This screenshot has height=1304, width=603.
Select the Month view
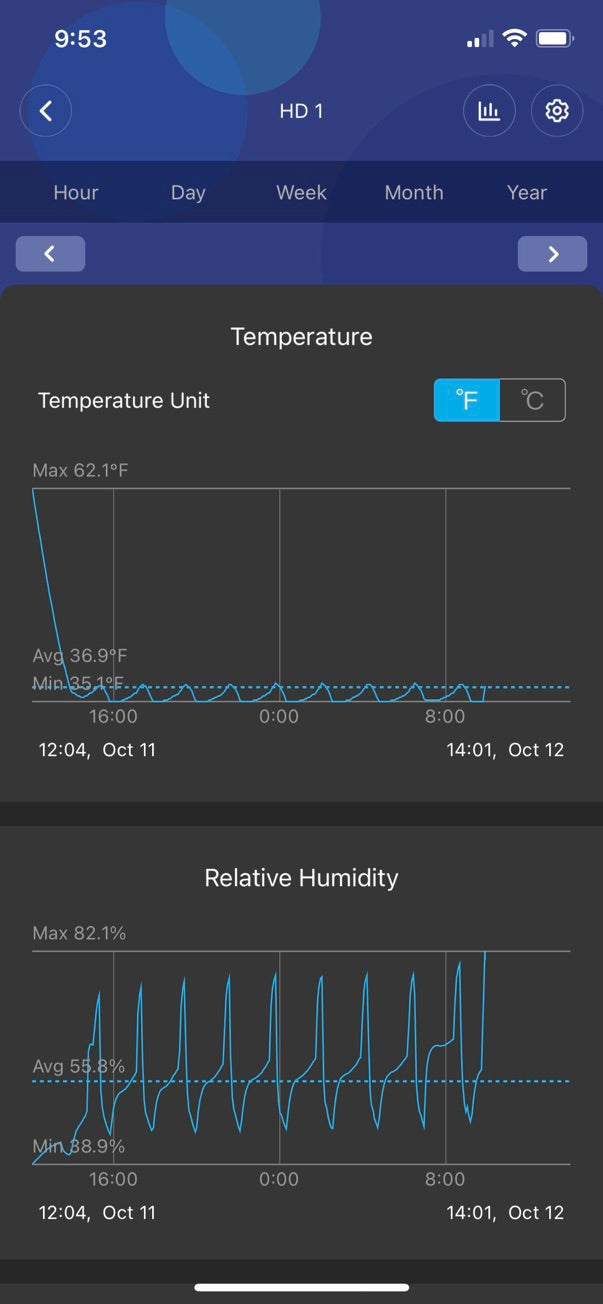[x=414, y=192]
